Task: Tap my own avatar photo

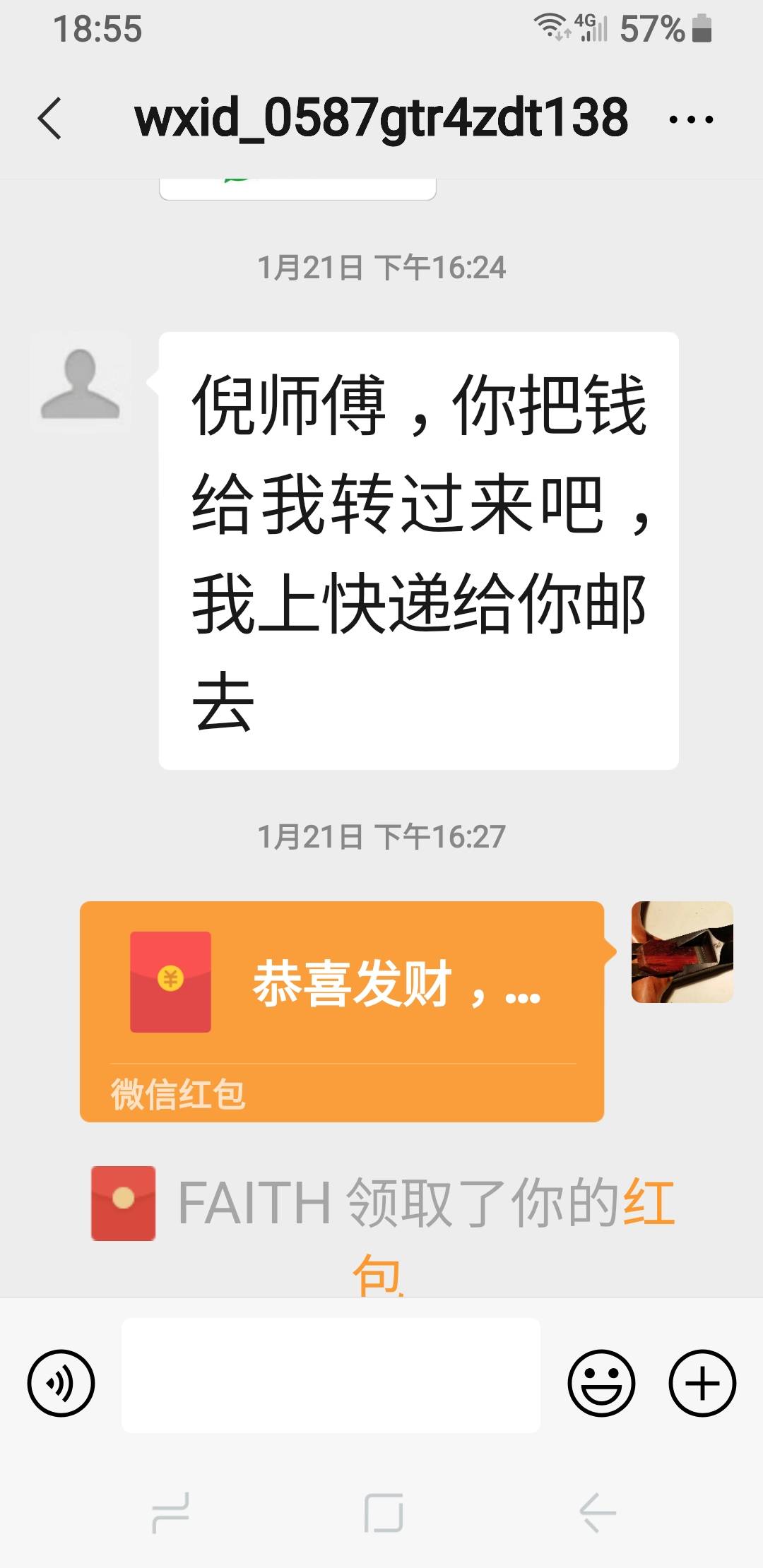Action: [682, 951]
